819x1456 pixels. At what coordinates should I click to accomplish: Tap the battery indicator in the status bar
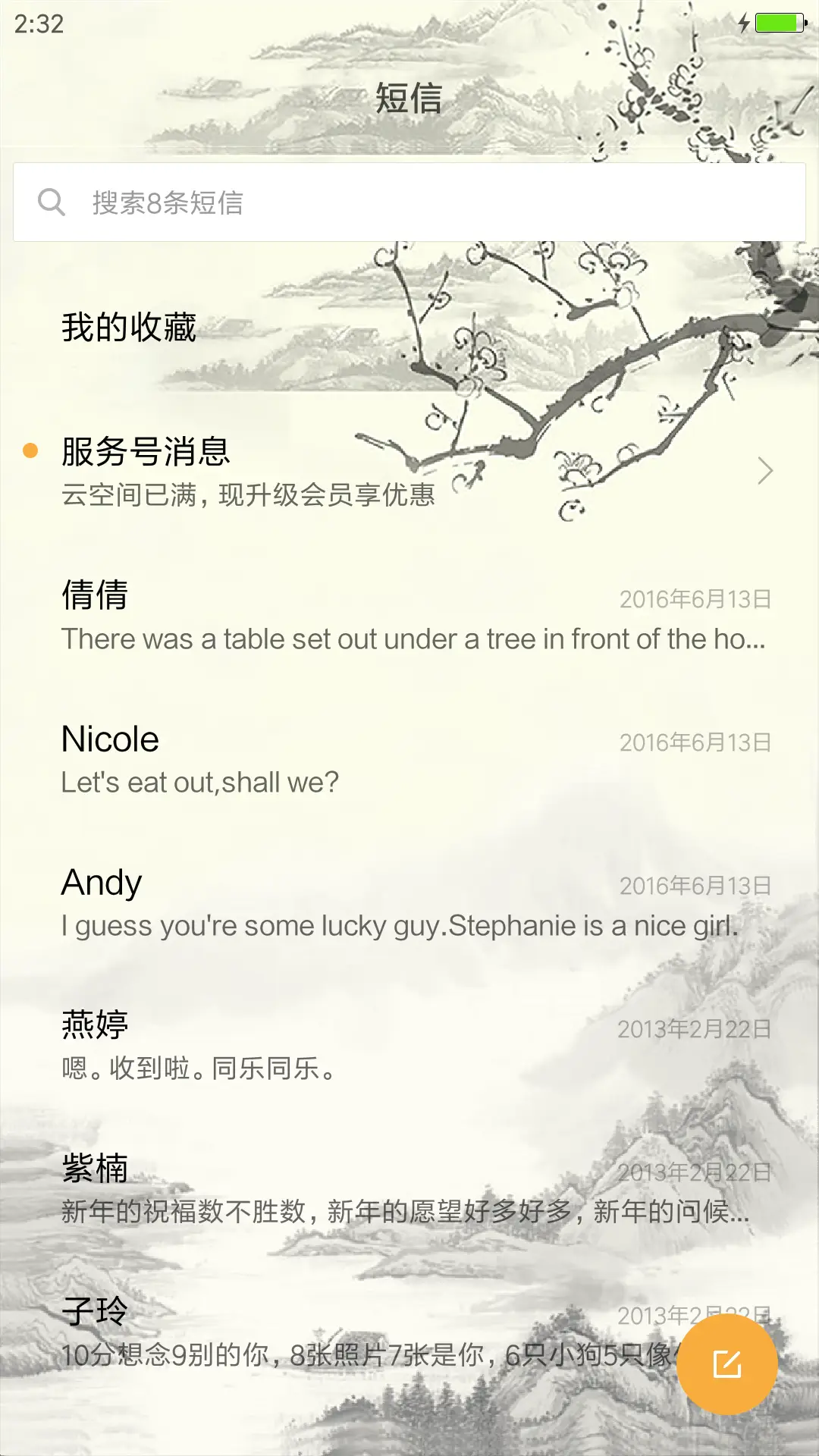click(x=781, y=24)
